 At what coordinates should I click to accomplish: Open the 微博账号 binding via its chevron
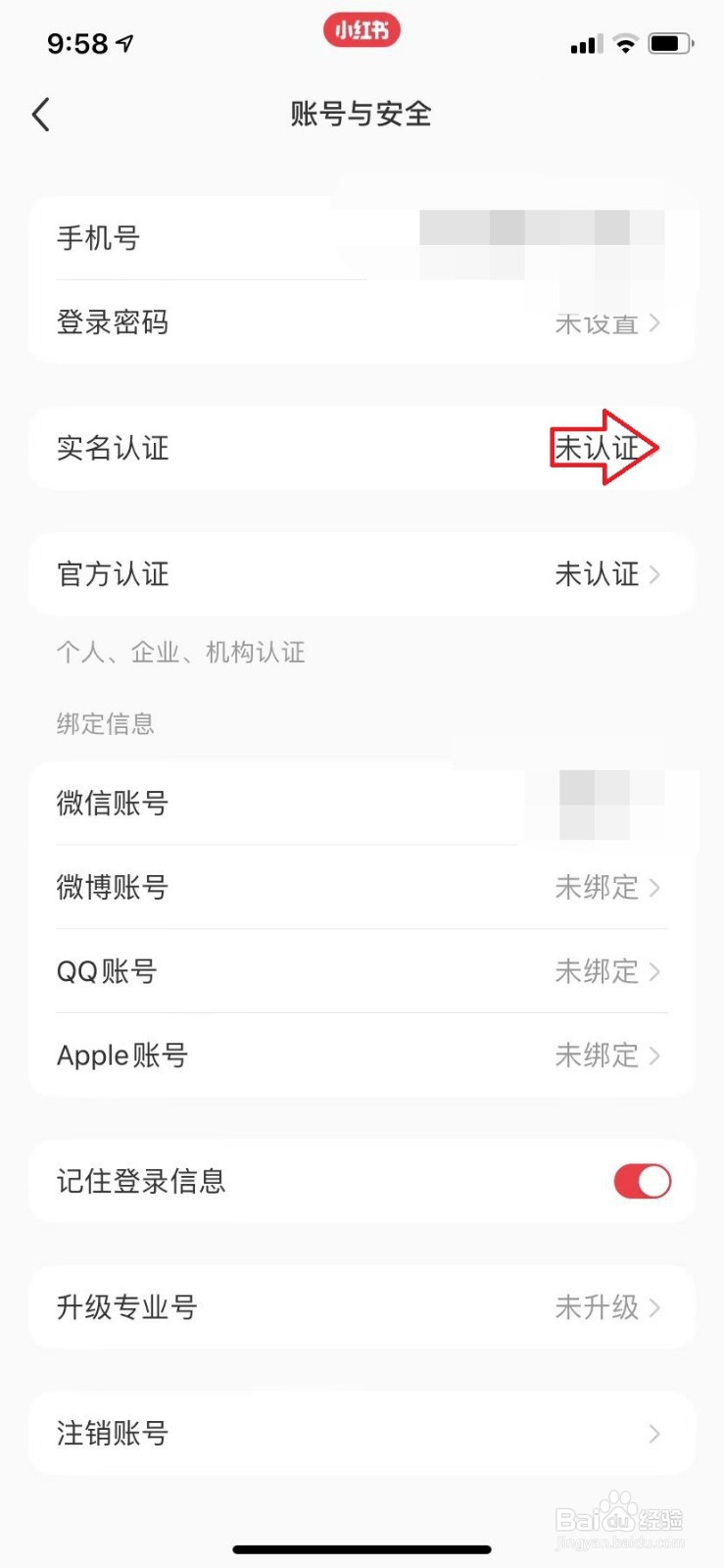click(654, 888)
